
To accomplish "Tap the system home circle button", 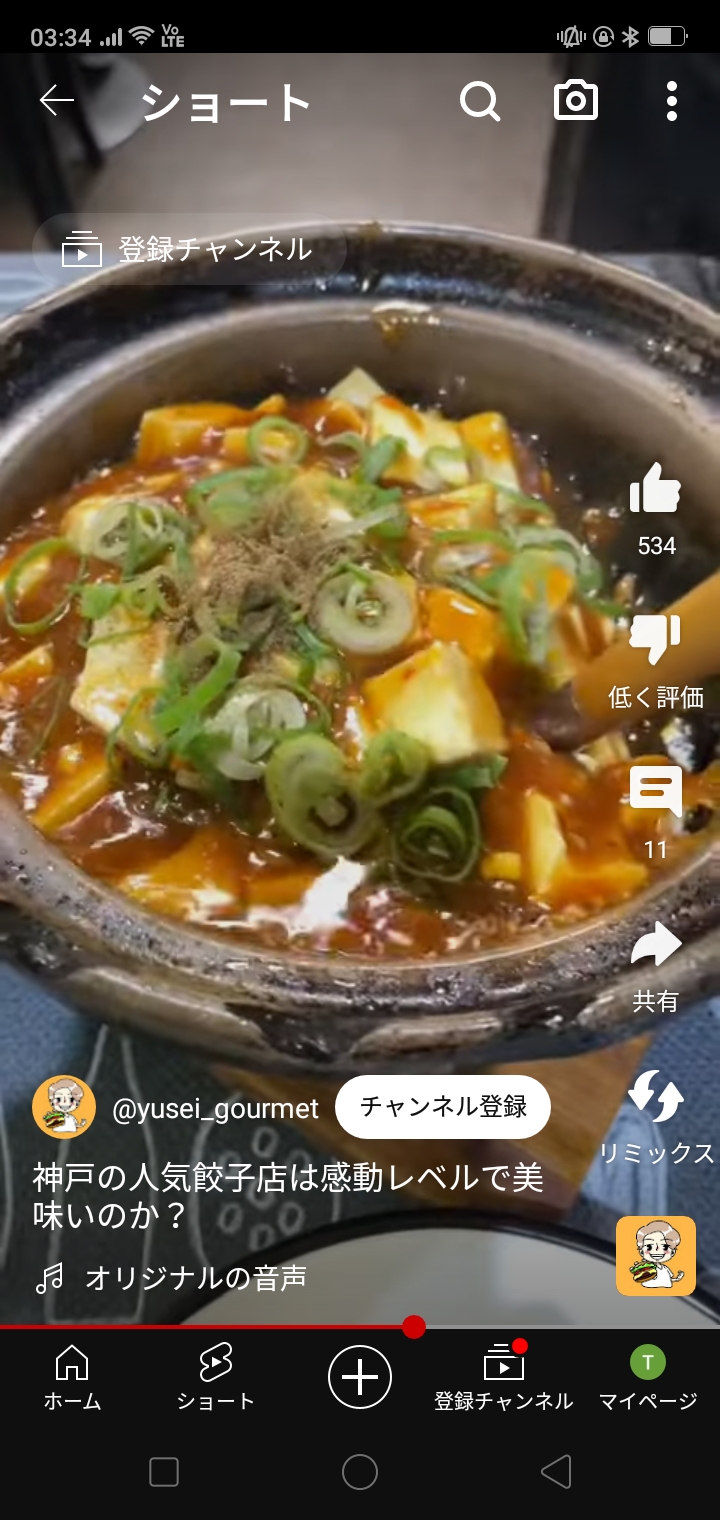I will click(x=360, y=1472).
